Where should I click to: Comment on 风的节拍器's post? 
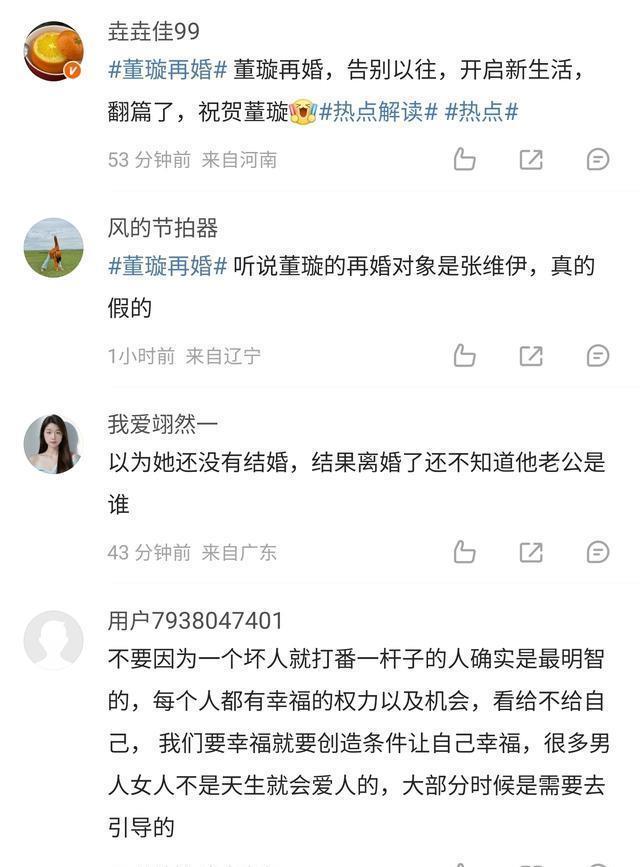point(598,355)
